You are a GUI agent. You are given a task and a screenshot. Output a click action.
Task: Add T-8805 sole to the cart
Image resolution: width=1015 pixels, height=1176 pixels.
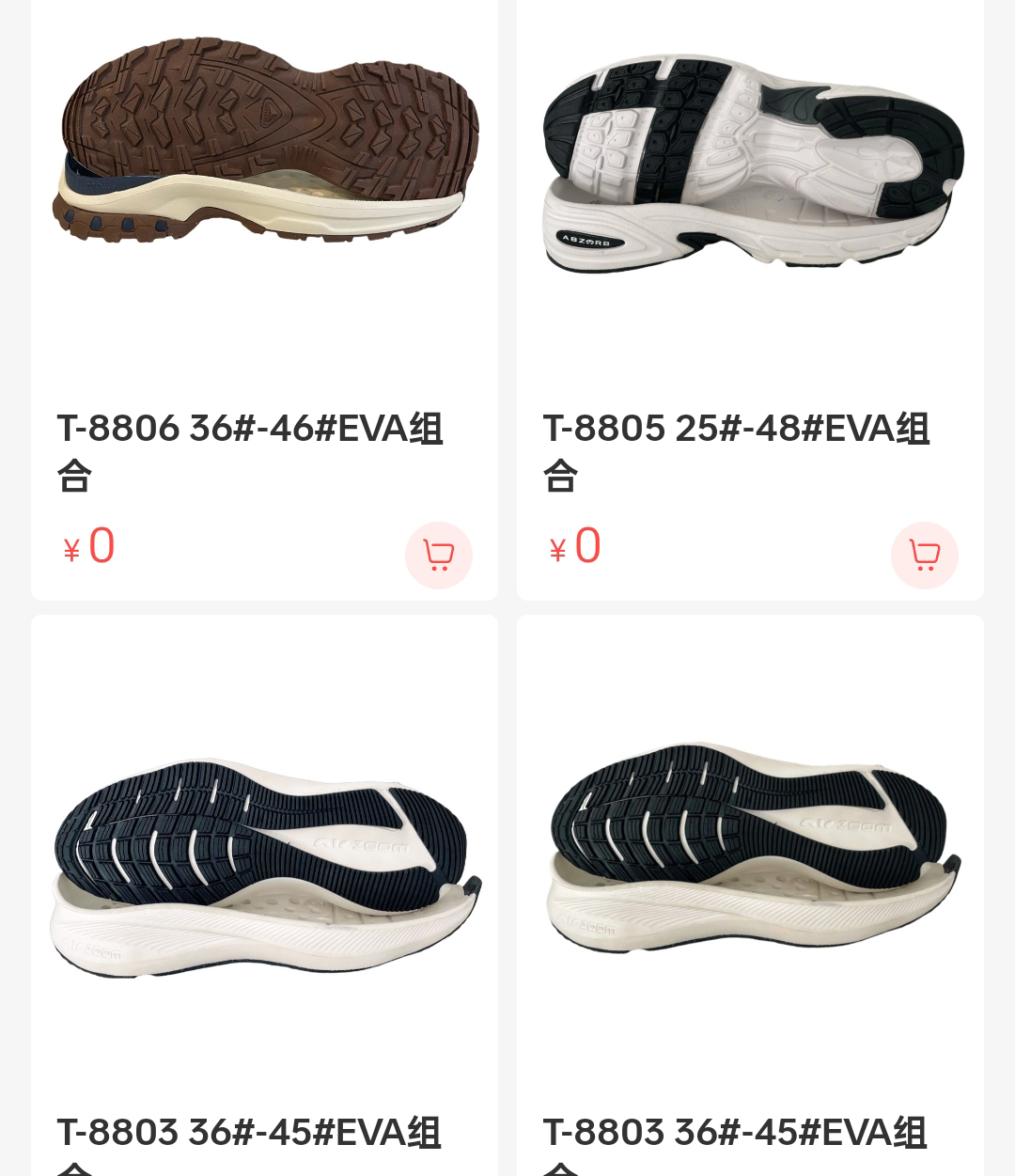(x=924, y=556)
